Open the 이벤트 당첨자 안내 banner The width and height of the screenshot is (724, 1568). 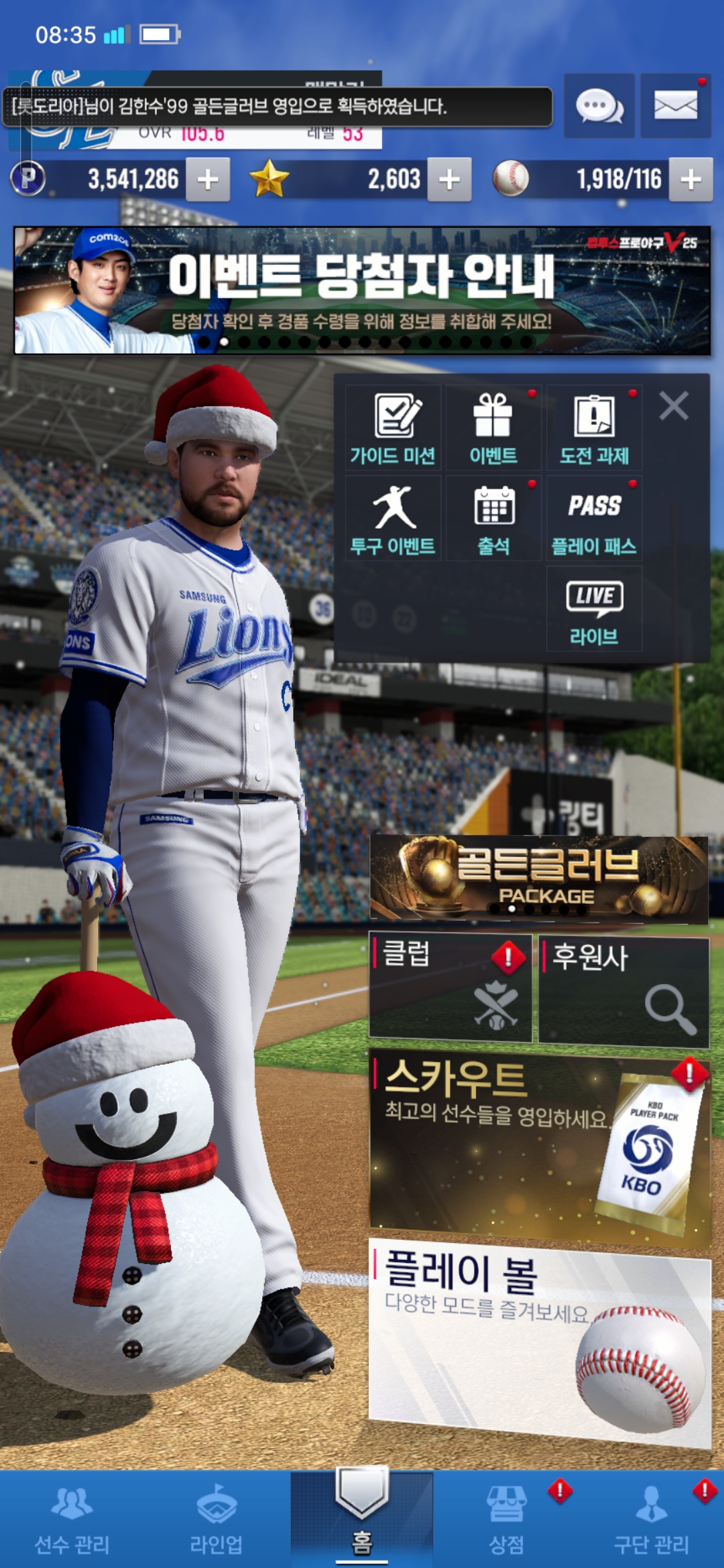coord(362,290)
